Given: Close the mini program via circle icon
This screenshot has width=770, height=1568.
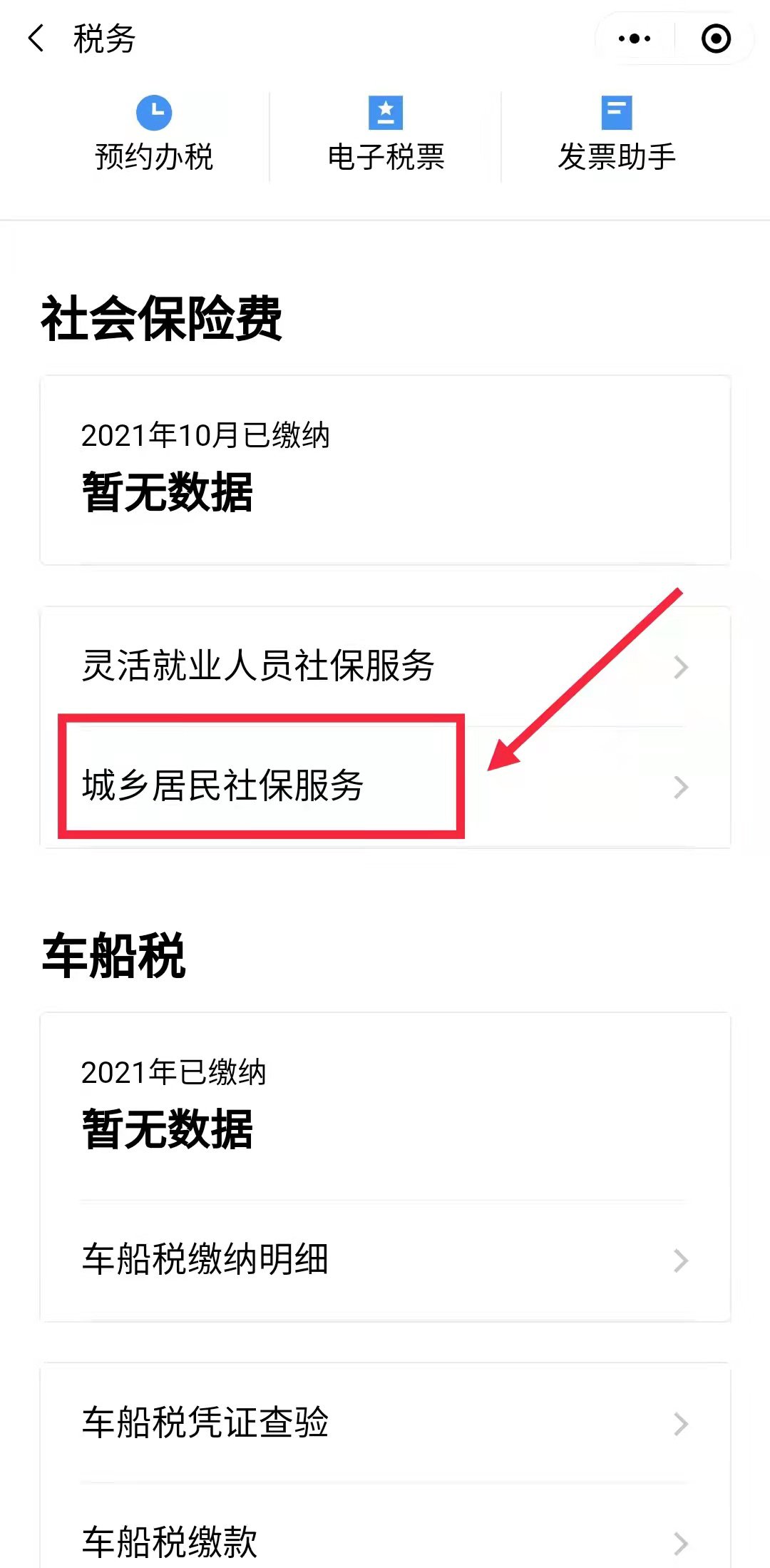Looking at the screenshot, I should [x=716, y=39].
